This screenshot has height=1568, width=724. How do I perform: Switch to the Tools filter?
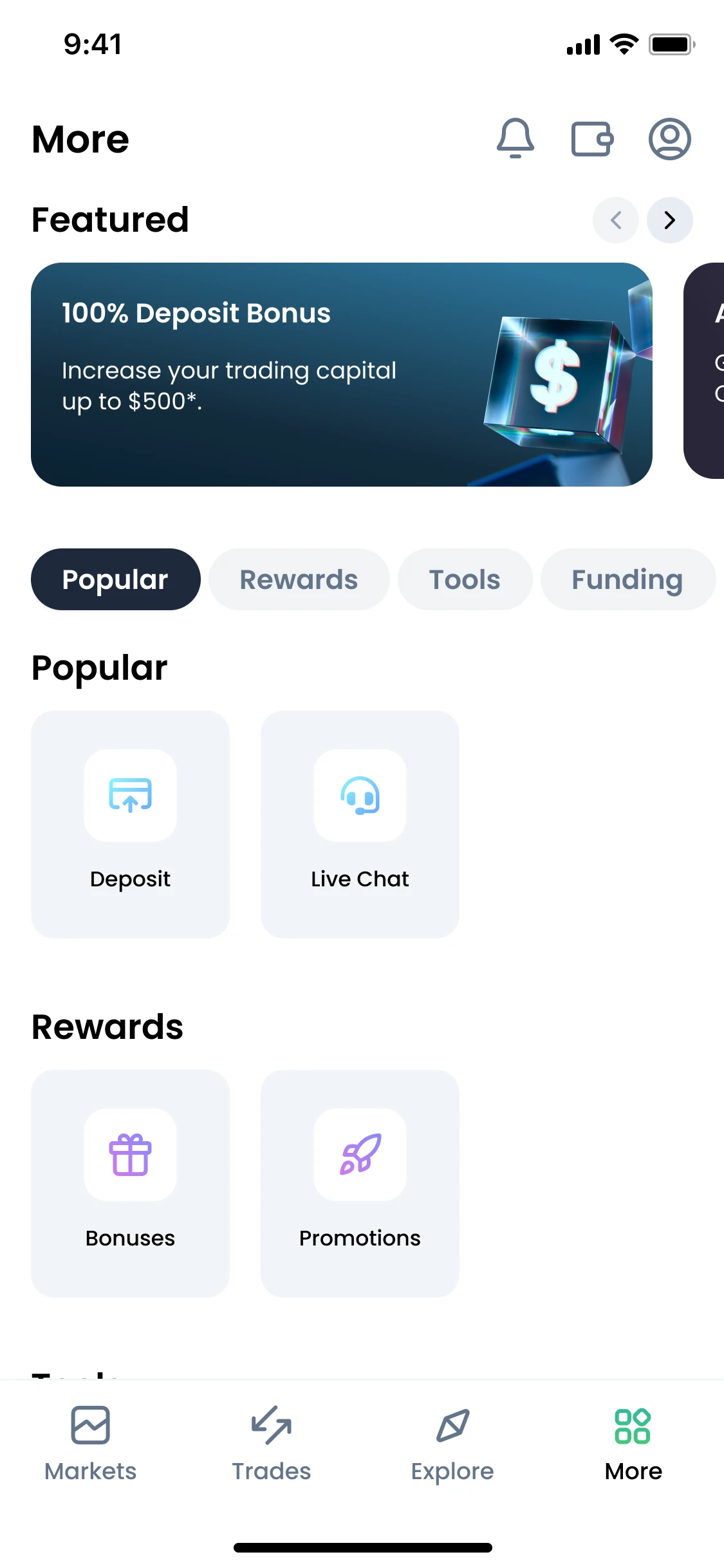click(465, 579)
